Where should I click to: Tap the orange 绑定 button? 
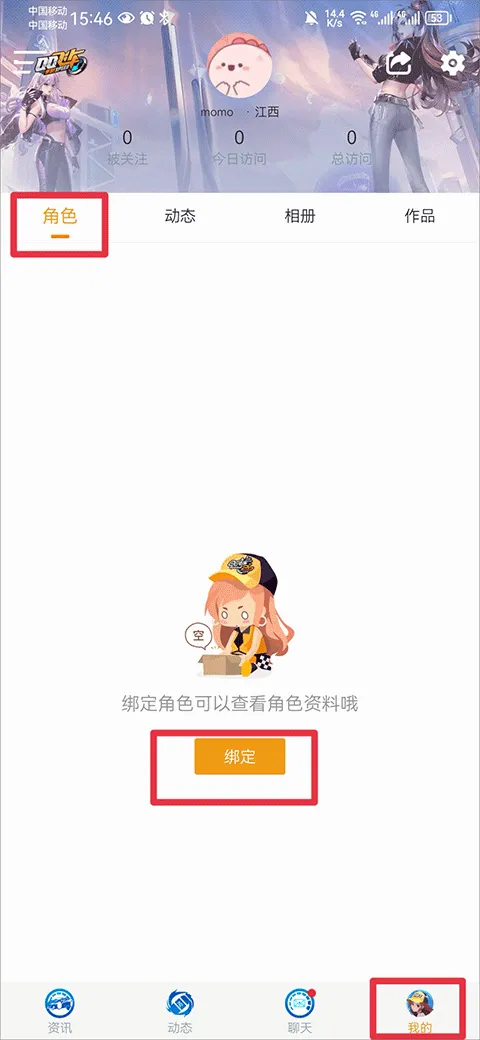[239, 756]
